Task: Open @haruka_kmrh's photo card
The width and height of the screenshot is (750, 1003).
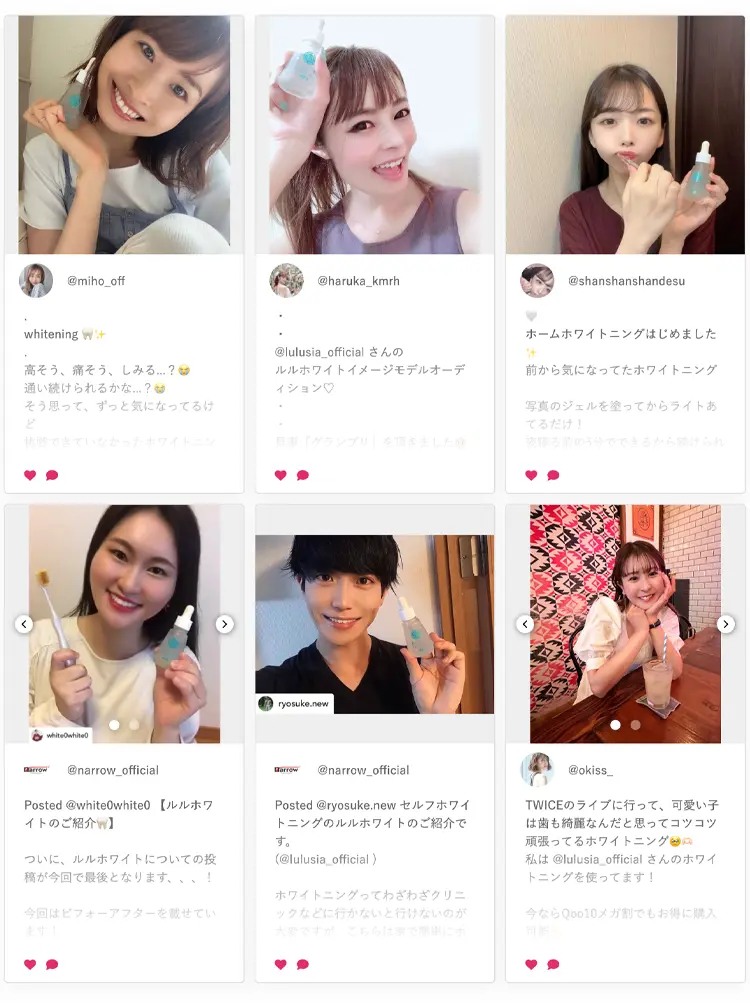Action: (x=375, y=135)
